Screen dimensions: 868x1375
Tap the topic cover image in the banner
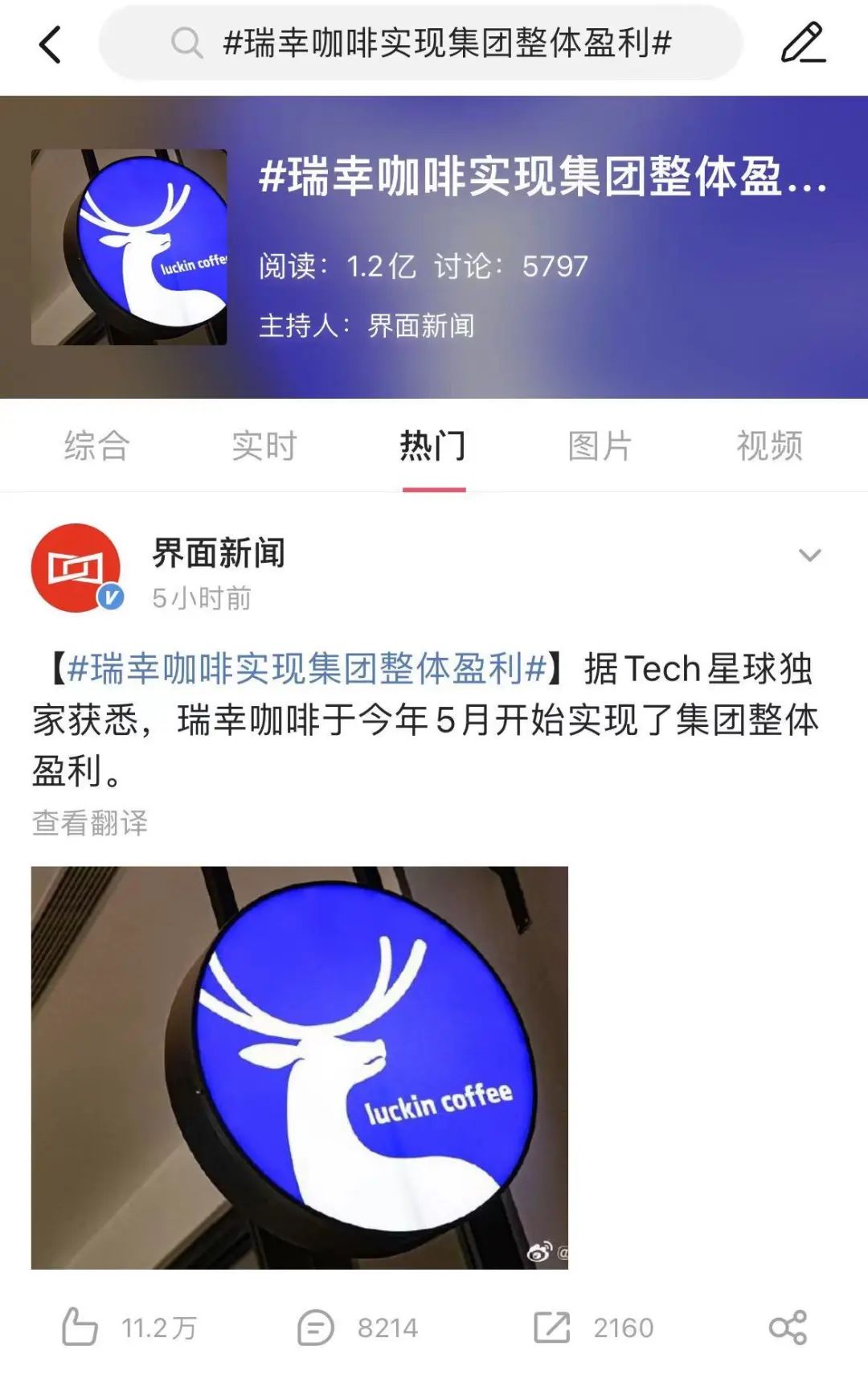pos(129,247)
